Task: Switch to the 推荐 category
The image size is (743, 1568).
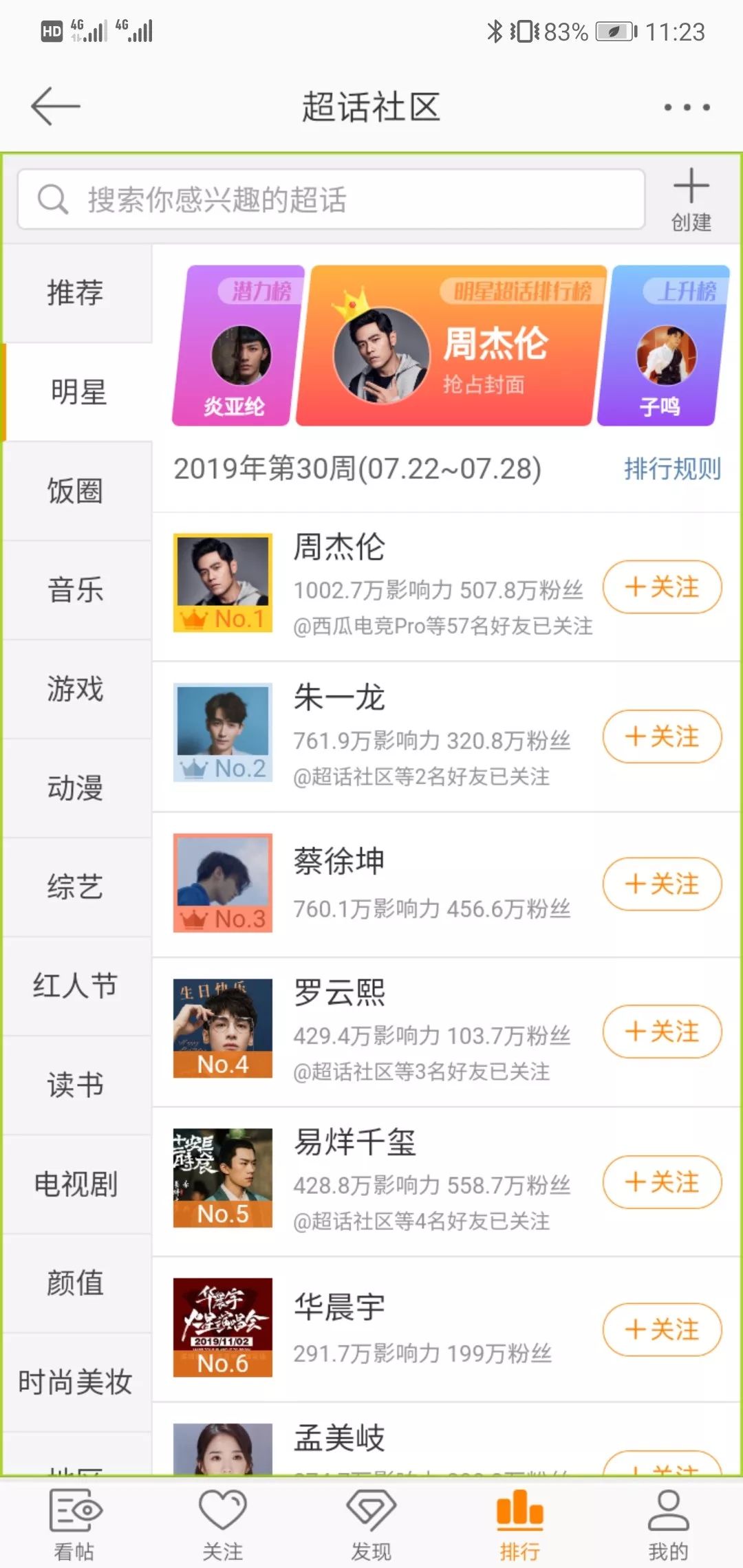Action: coord(76,293)
